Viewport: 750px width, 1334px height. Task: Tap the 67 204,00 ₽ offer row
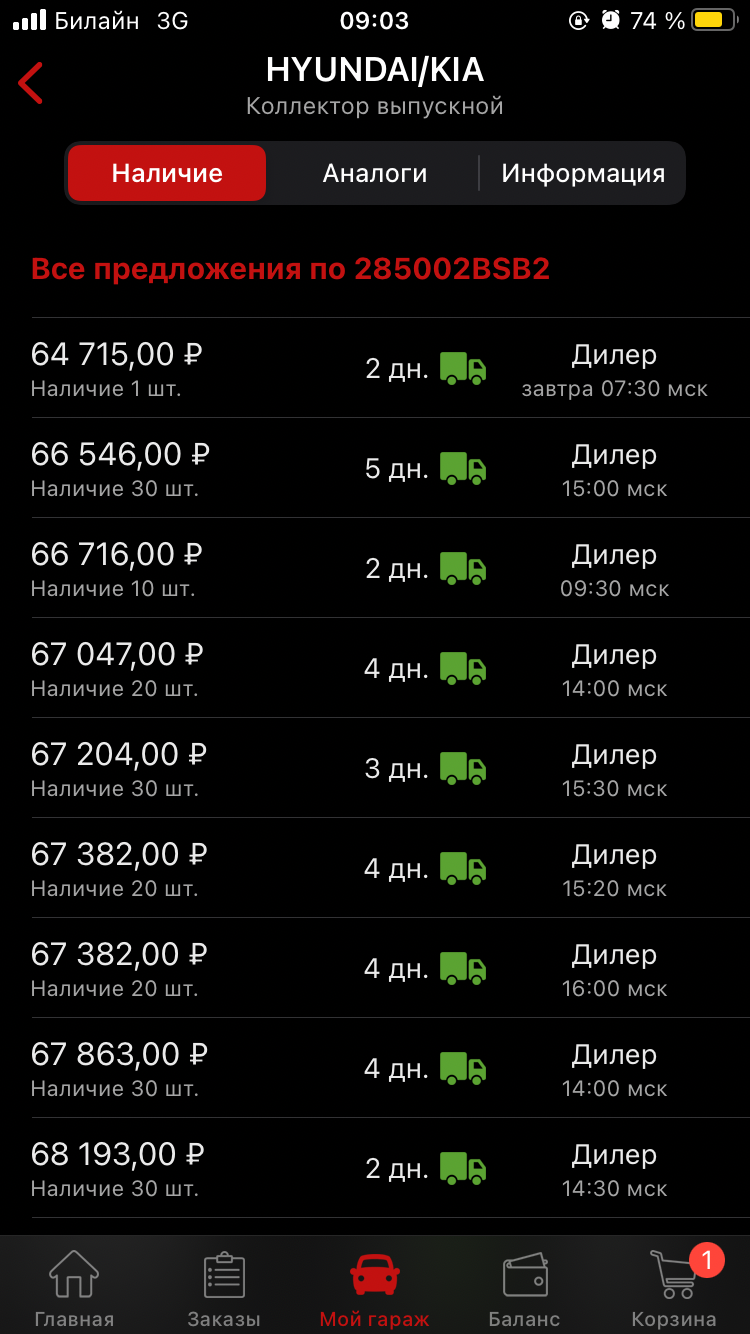[x=390, y=768]
